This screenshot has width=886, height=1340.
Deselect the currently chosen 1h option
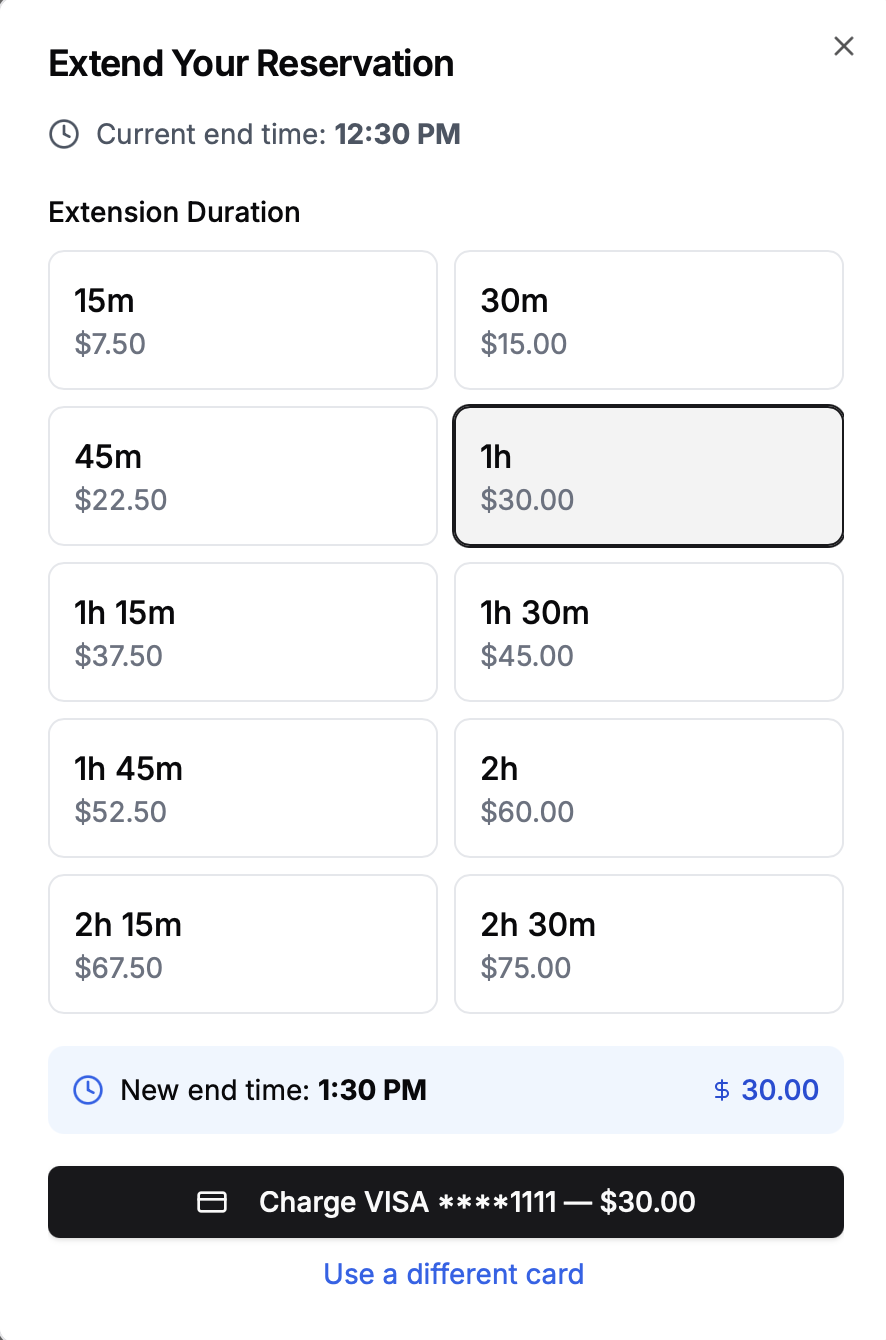point(648,476)
